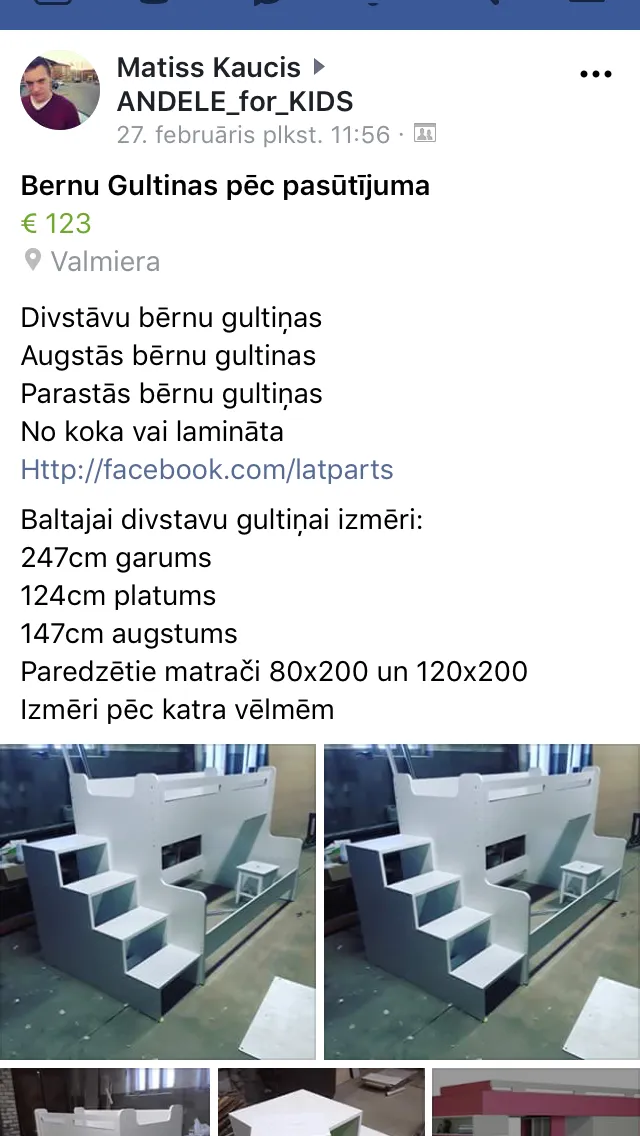Open the post's three-dot options menu
This screenshot has height=1136, width=640.
[596, 74]
